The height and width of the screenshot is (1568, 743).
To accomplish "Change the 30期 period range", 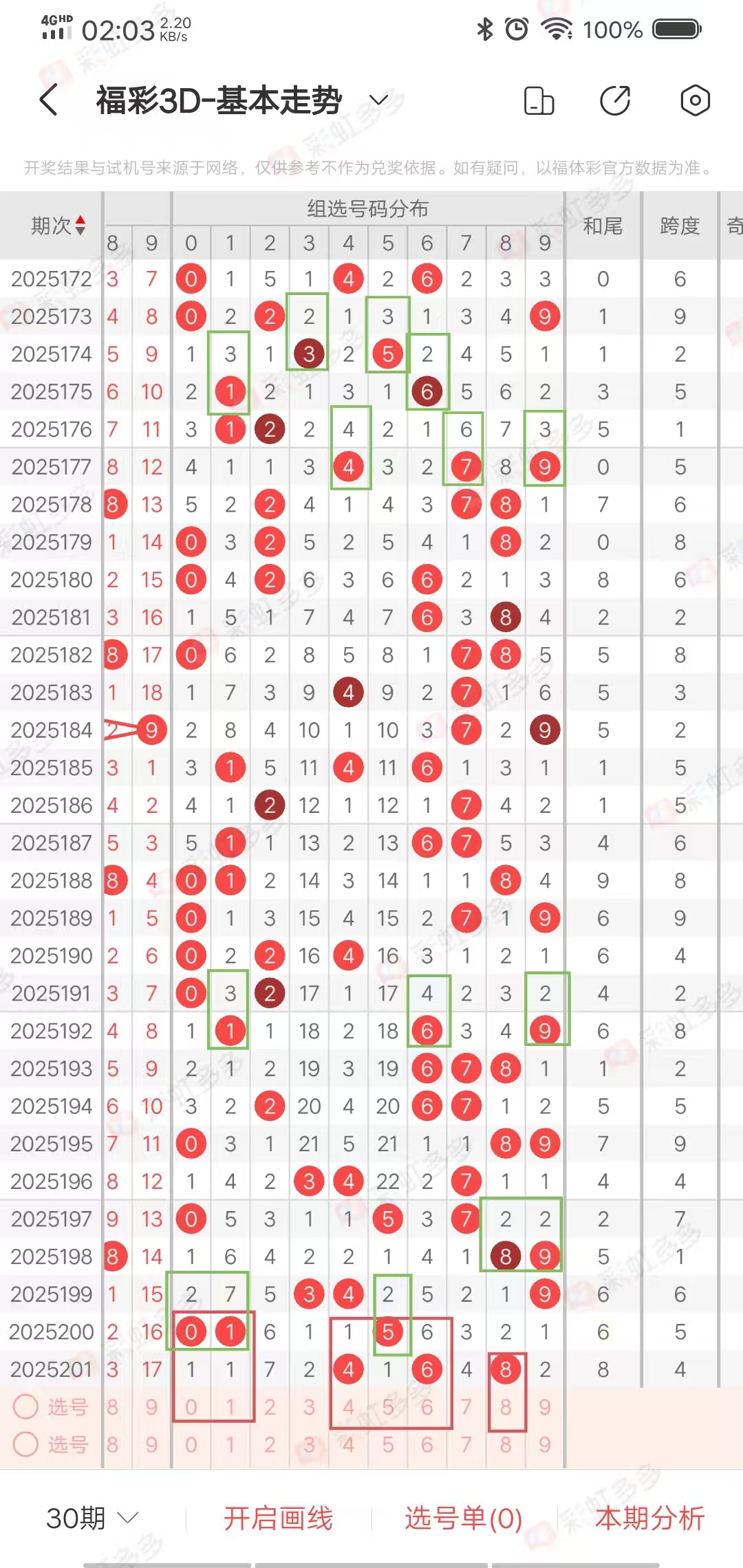I will (x=92, y=1518).
